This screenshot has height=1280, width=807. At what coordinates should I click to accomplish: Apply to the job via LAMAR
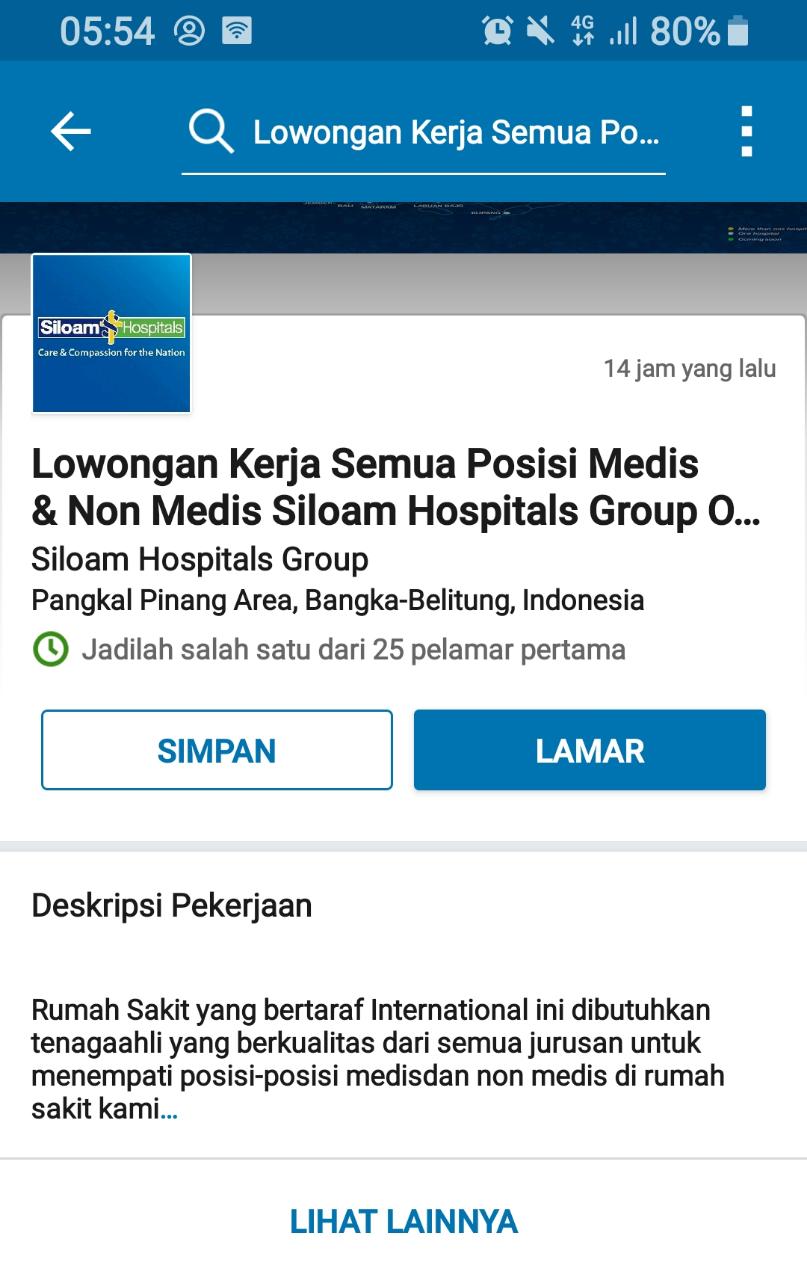[590, 751]
